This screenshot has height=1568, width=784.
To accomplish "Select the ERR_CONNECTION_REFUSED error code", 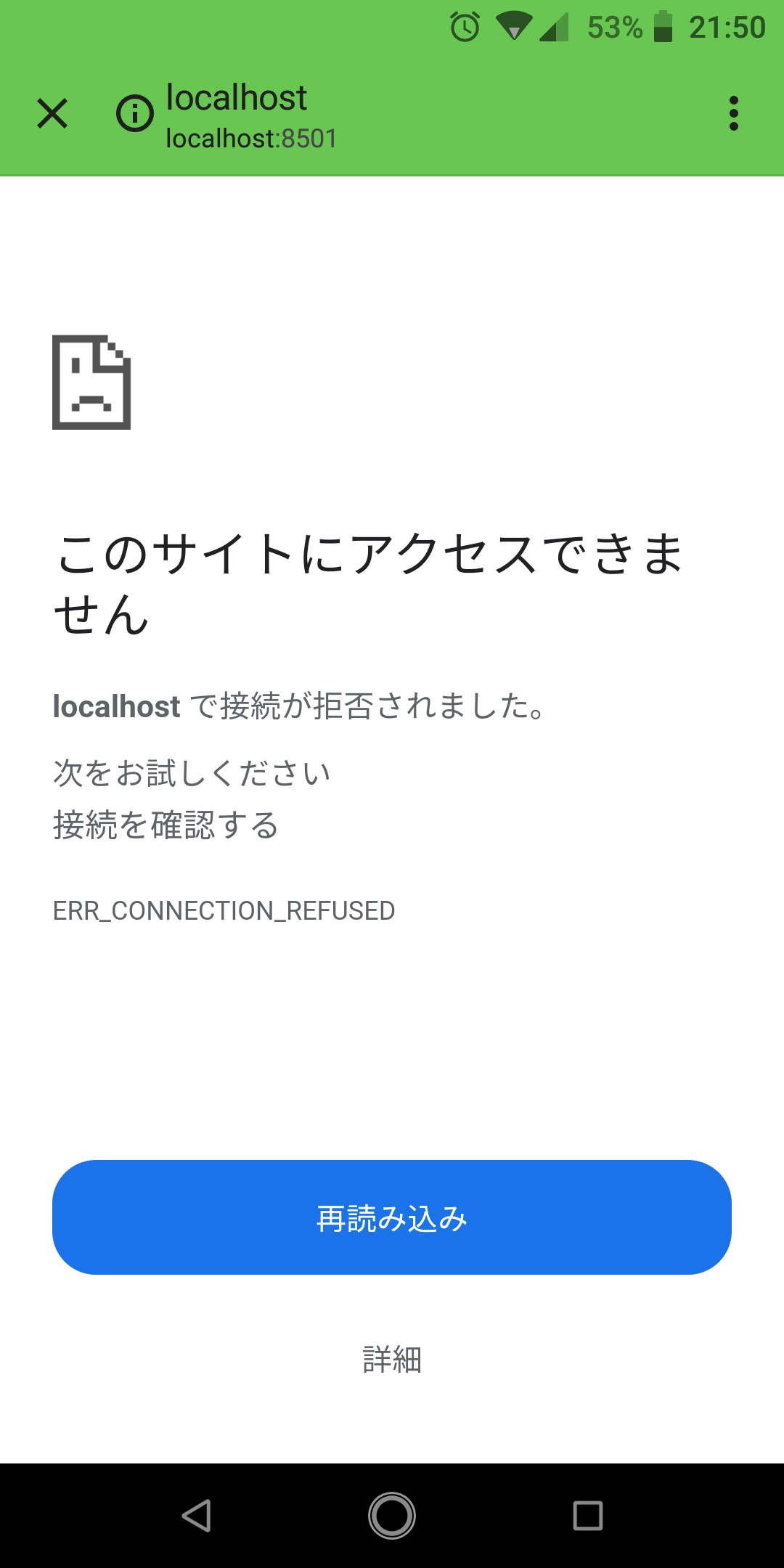I will pos(224,910).
